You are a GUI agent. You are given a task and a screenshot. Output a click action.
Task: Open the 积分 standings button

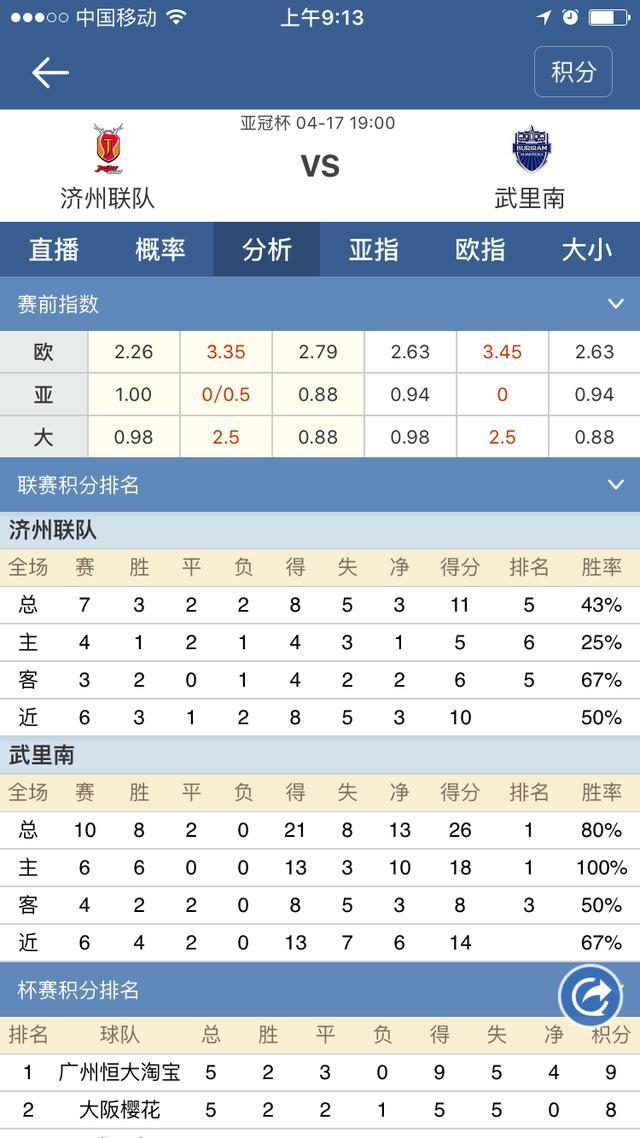(x=573, y=72)
